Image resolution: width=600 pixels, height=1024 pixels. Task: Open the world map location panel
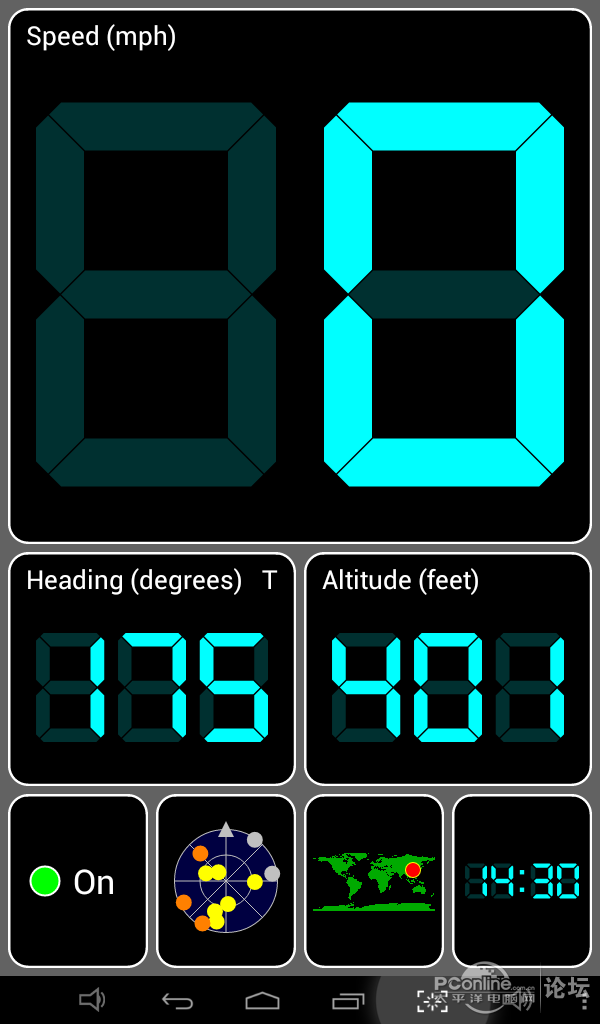pos(374,881)
